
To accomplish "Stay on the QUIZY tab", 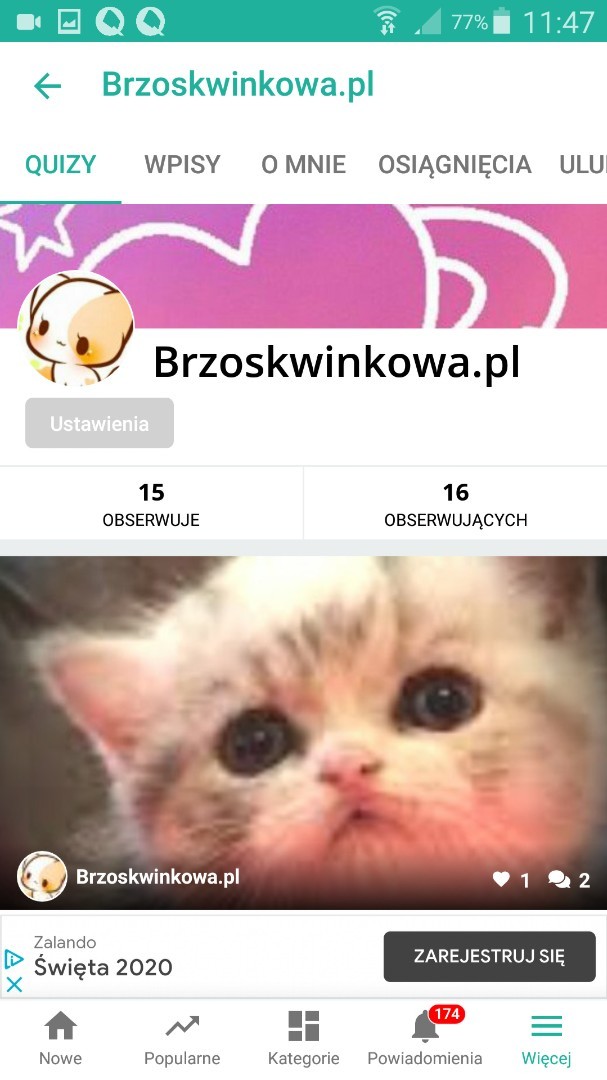I will [x=60, y=165].
